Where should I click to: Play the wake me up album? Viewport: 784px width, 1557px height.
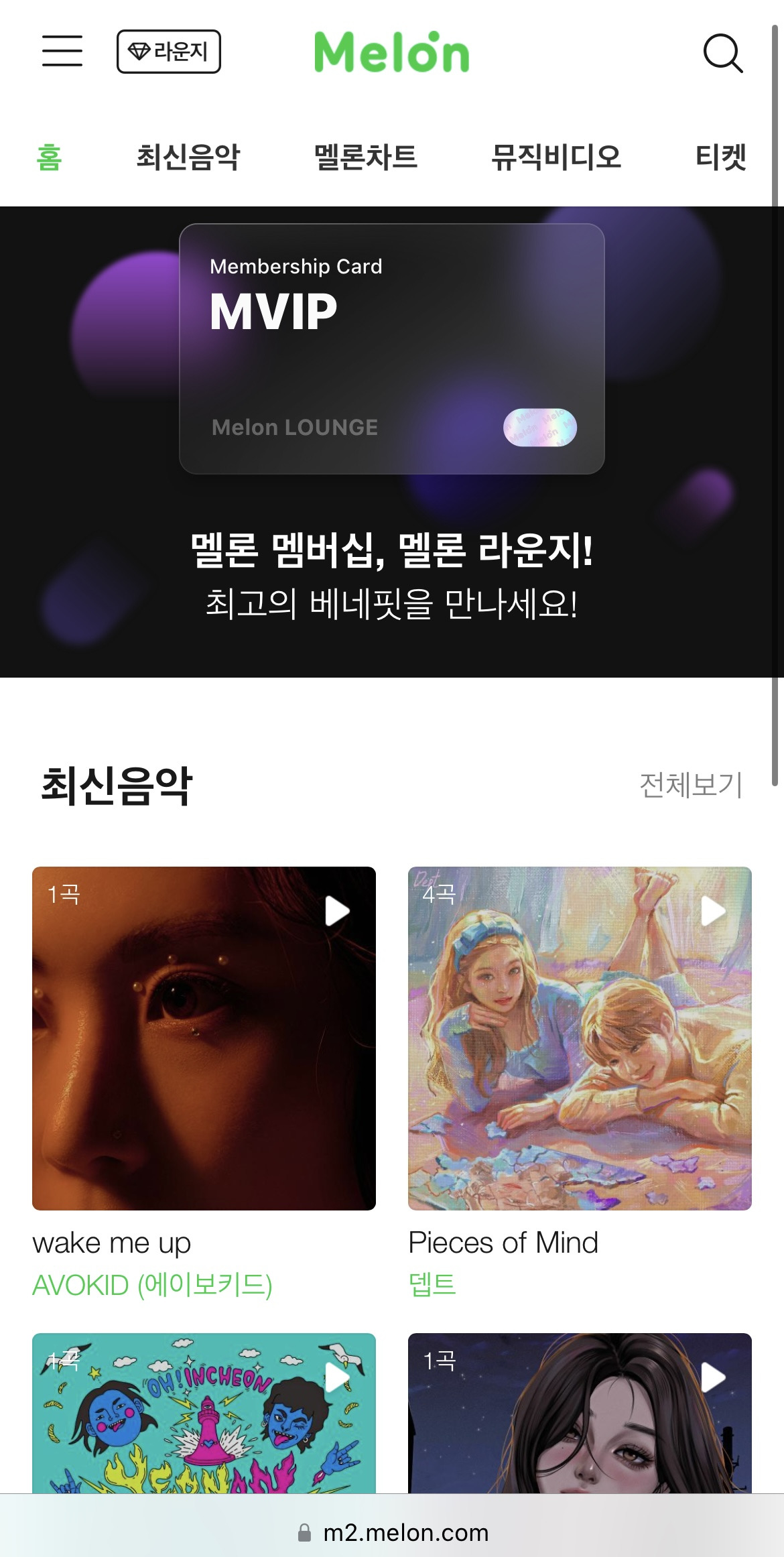tap(337, 911)
